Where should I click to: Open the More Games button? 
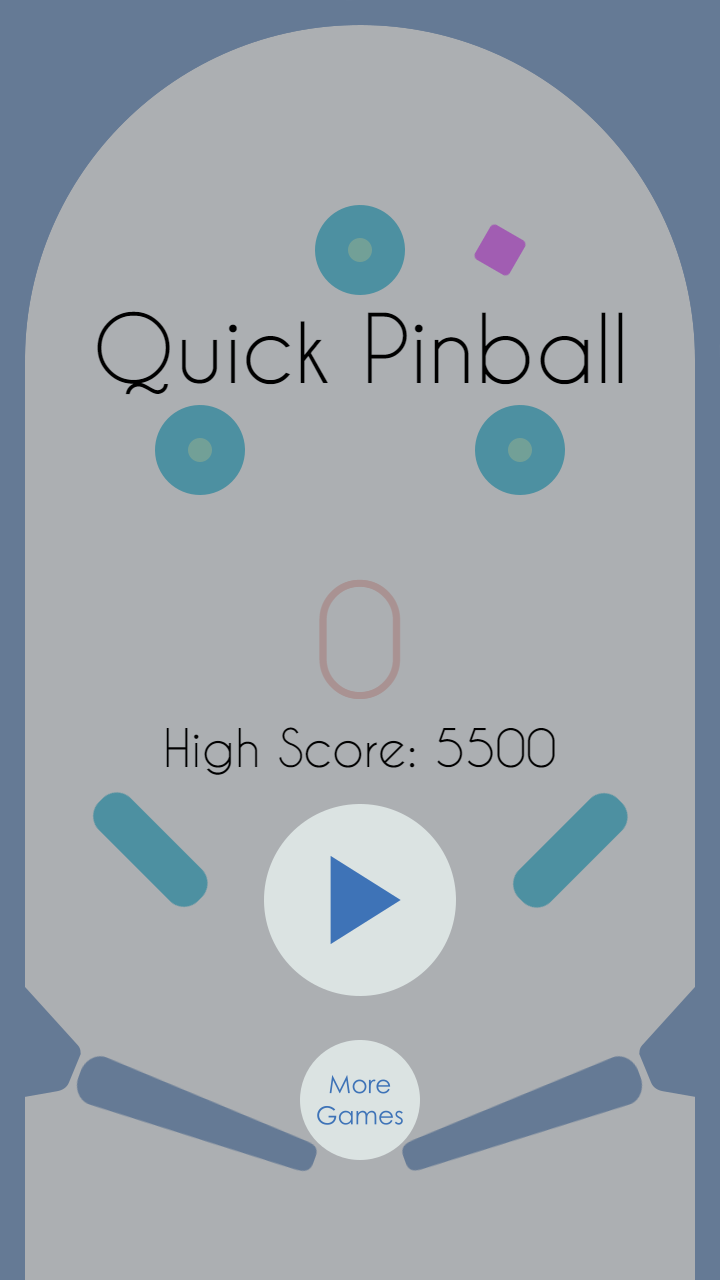pyautogui.click(x=360, y=1100)
